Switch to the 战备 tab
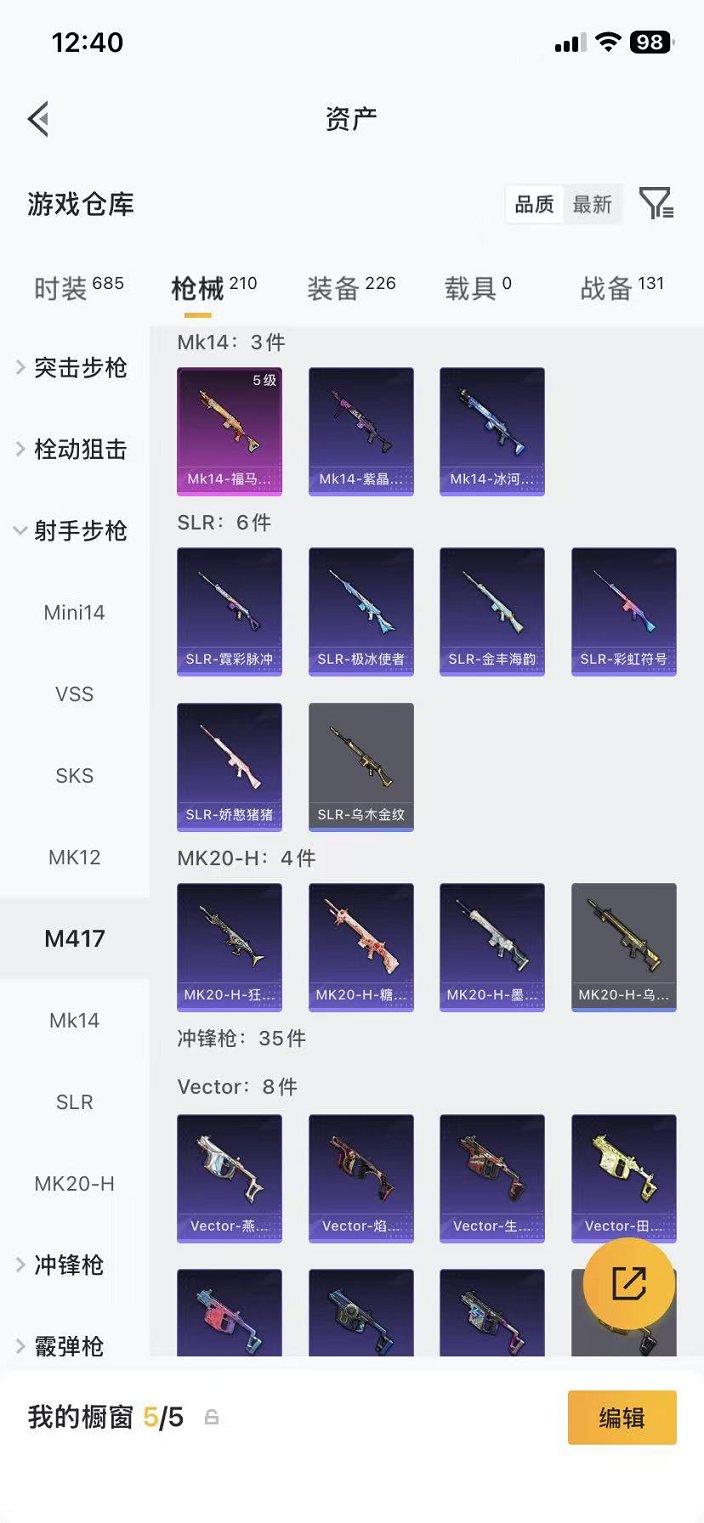 tap(621, 289)
